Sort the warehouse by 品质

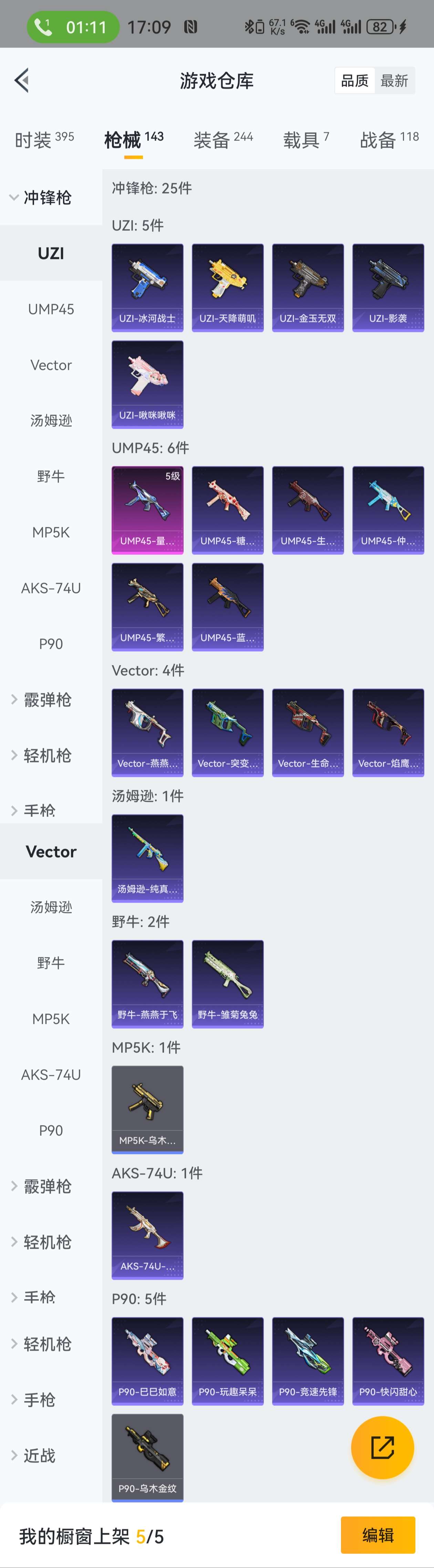tap(354, 80)
